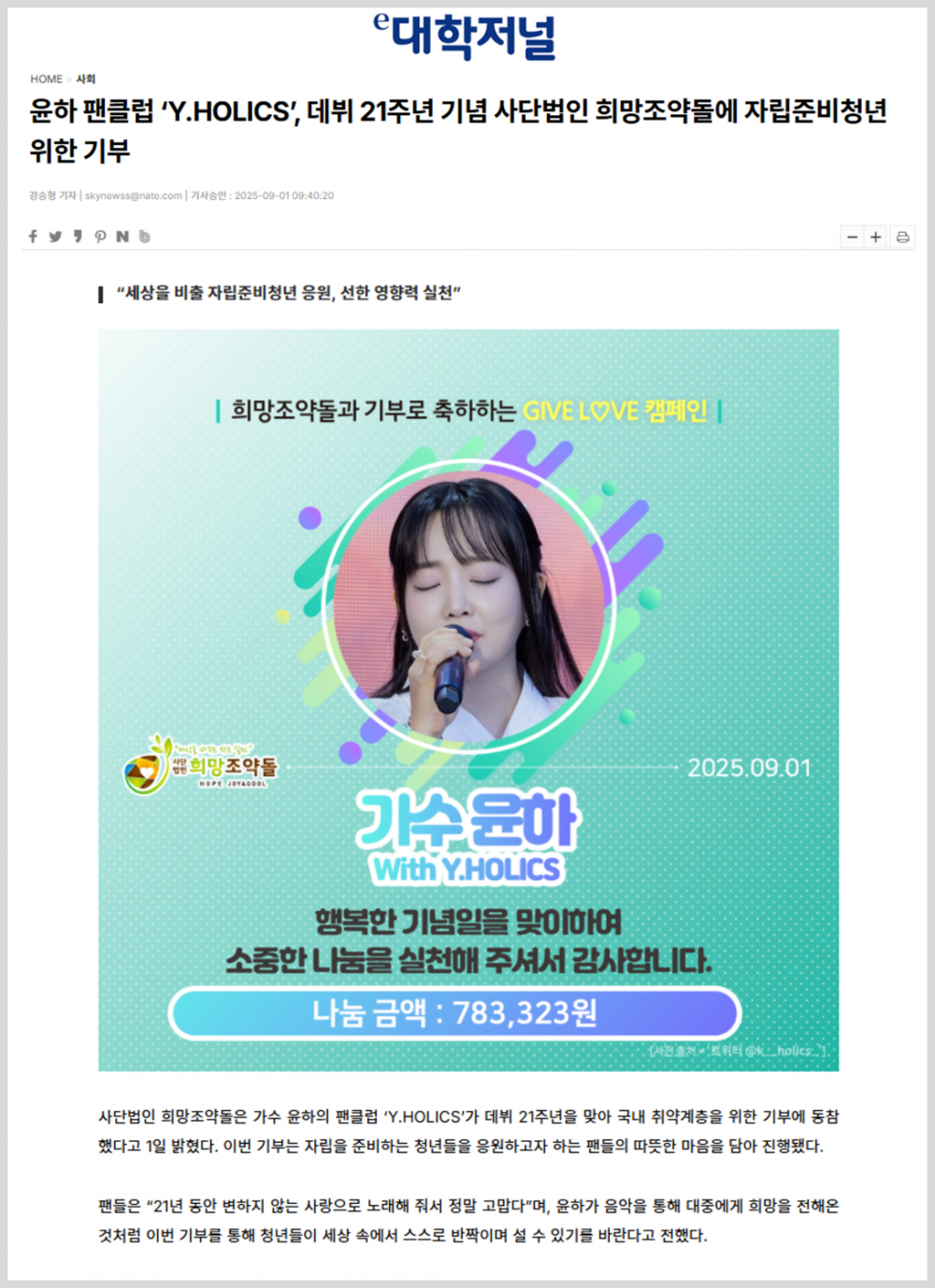Share the article on Facebook
Viewport: 935px width, 1288px height.
click(33, 237)
